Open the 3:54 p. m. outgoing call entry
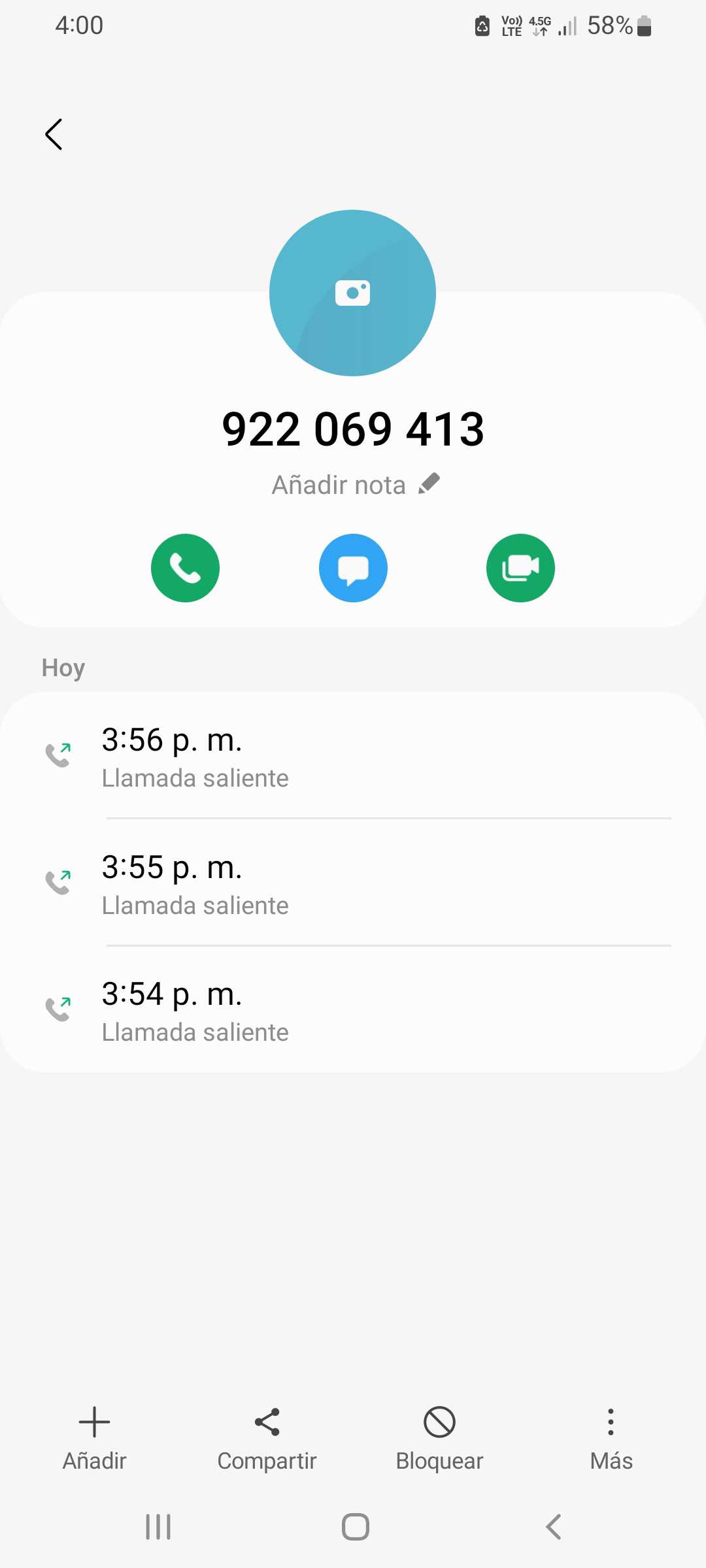The image size is (706, 1568). point(353,1011)
